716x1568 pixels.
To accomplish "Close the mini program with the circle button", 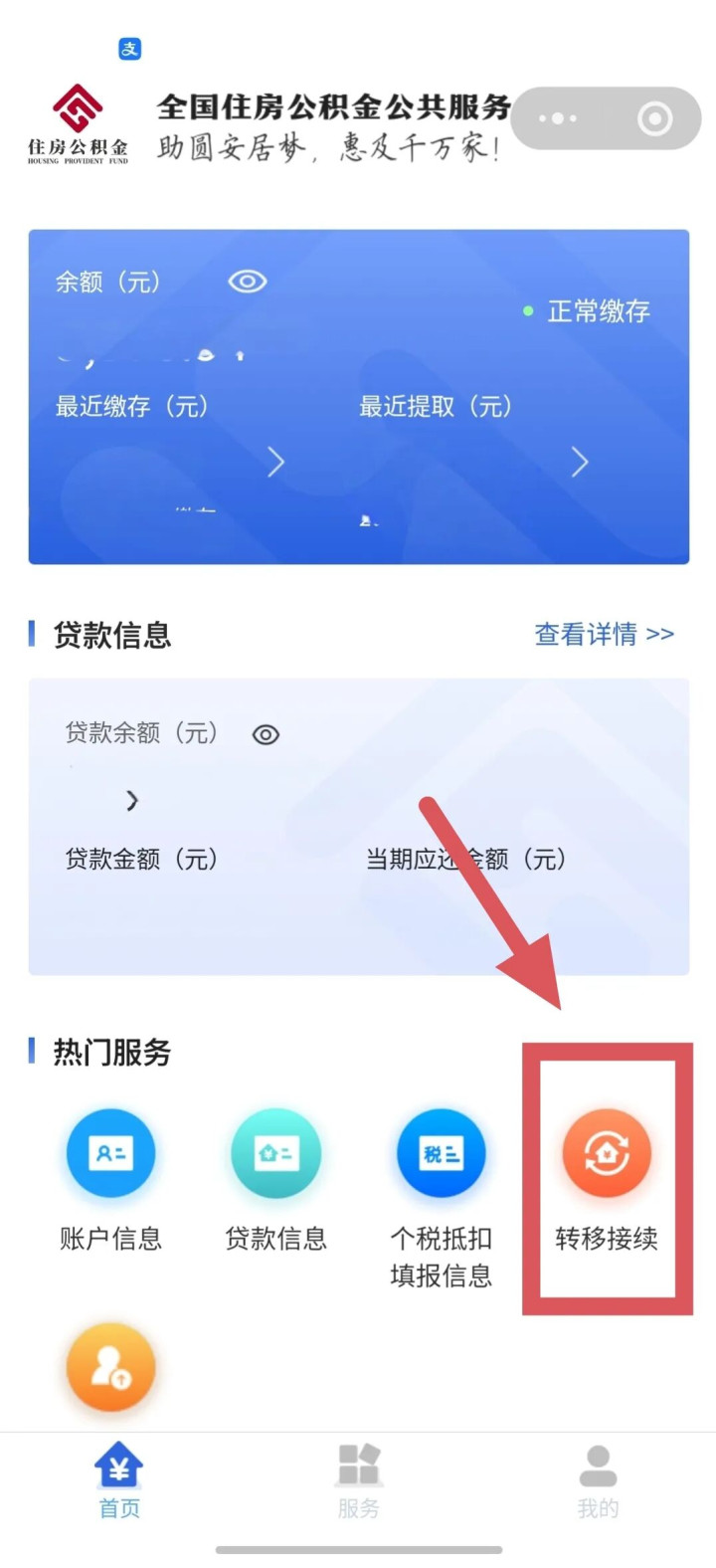I will point(654,118).
